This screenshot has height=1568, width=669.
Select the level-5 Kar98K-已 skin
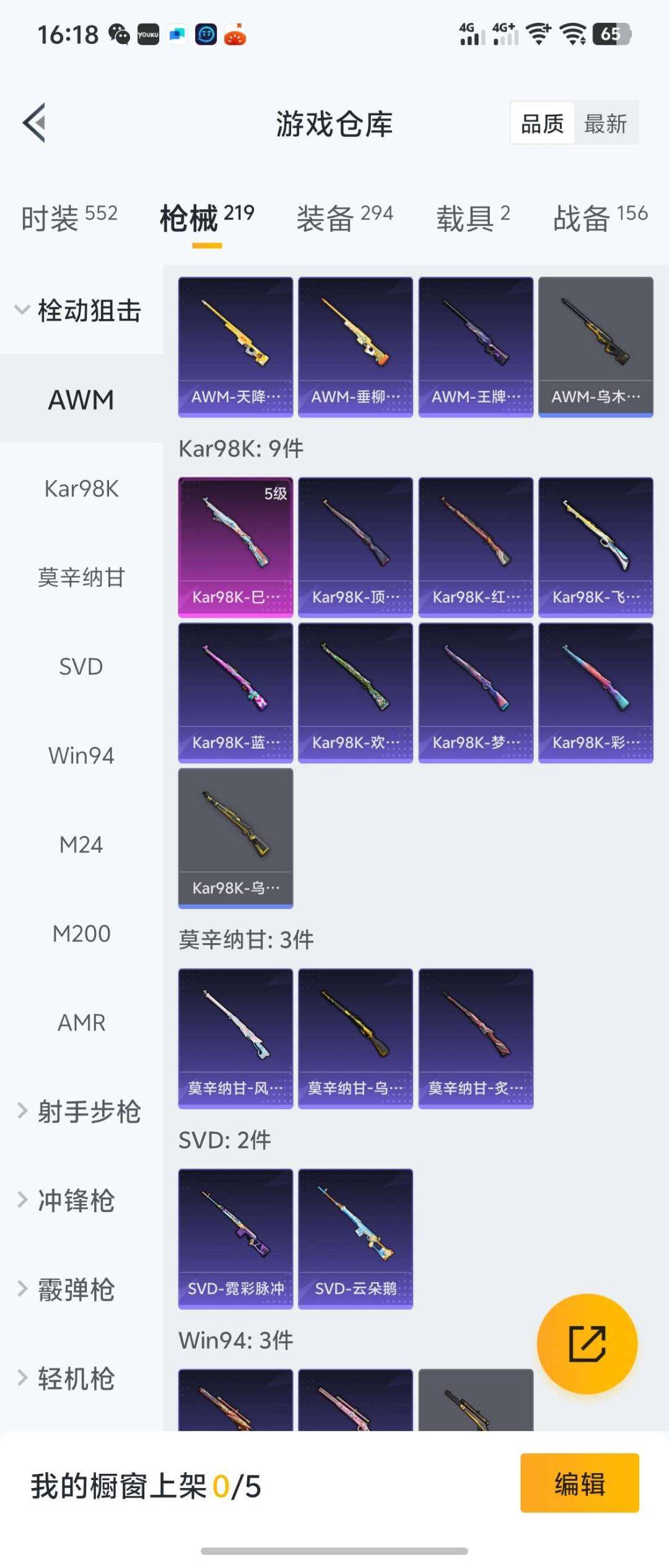point(235,545)
